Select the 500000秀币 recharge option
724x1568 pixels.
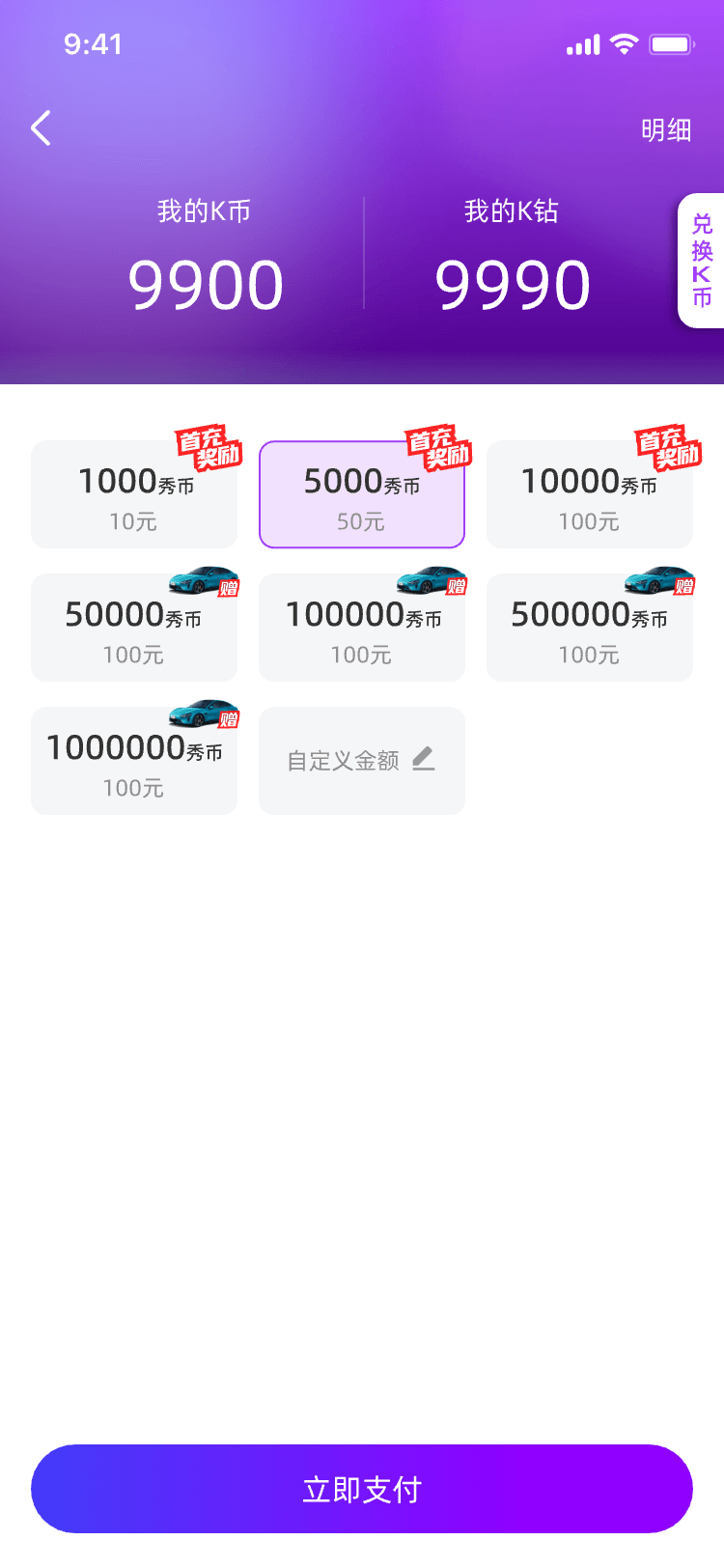[590, 628]
